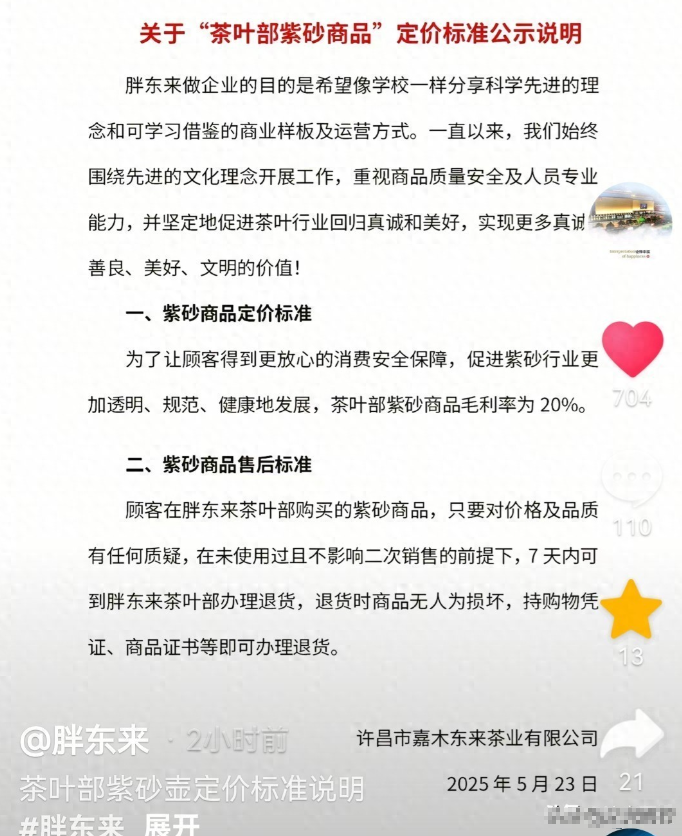This screenshot has width=682, height=836.
Task: Like this post with the heart icon
Action: pos(632,349)
